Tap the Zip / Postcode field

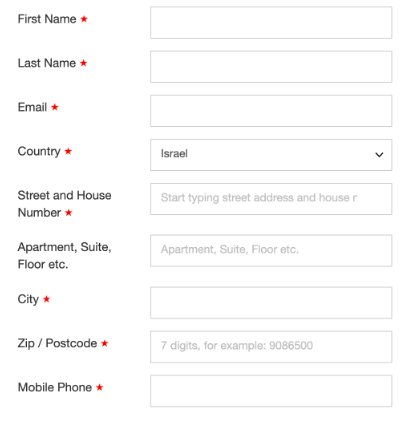click(271, 347)
